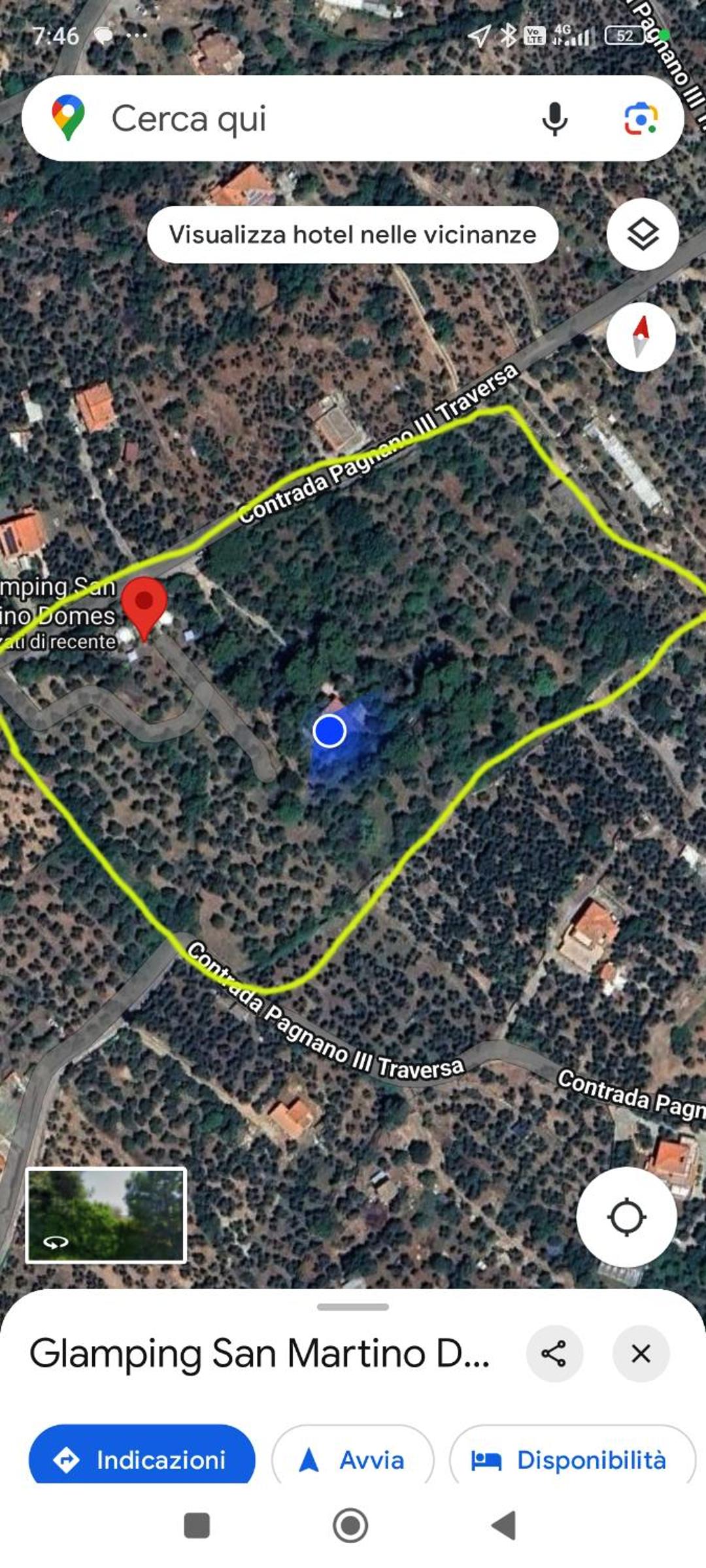Go to the home screen via home button
Viewport: 706px width, 1568px height.
point(350,1526)
